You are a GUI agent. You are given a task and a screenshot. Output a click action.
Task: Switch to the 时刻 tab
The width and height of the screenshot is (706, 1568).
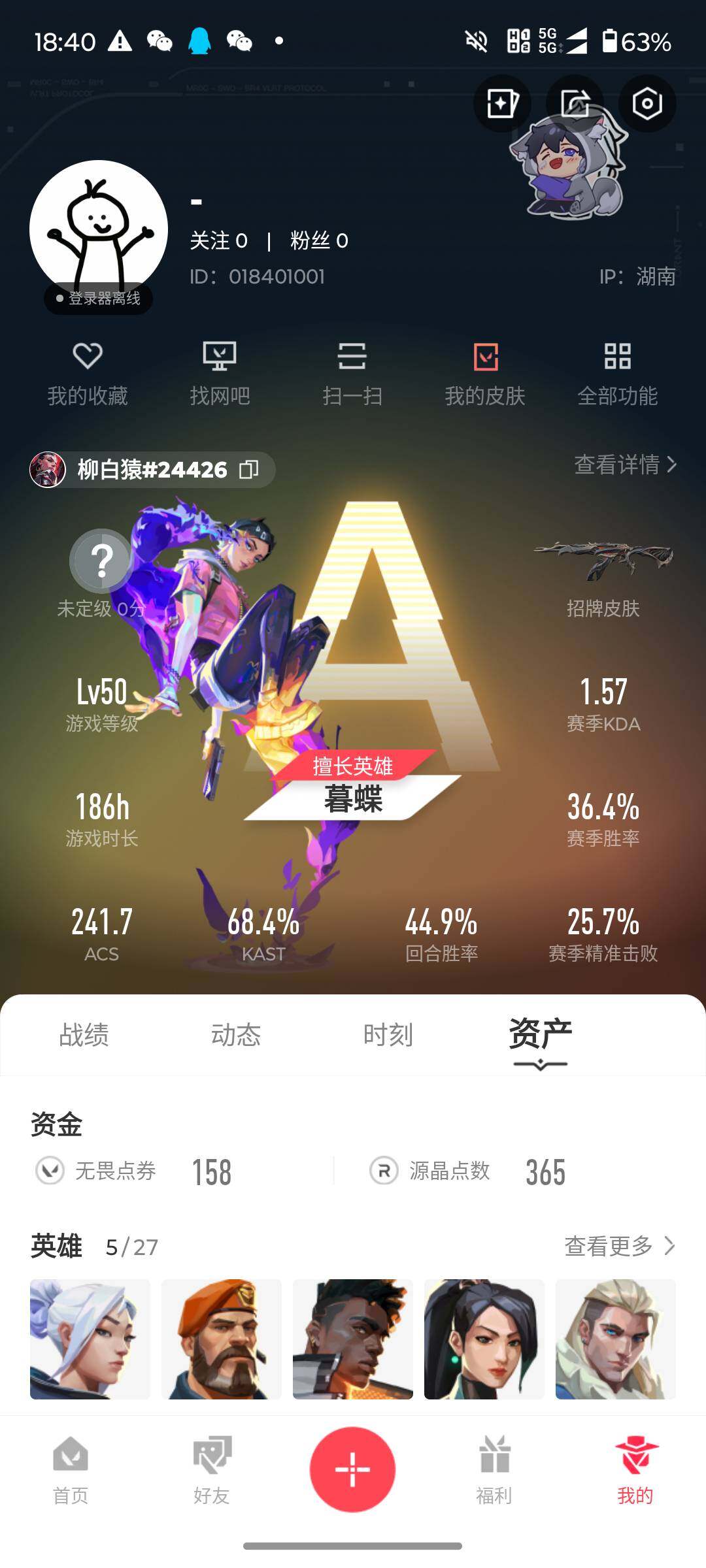(x=388, y=1035)
